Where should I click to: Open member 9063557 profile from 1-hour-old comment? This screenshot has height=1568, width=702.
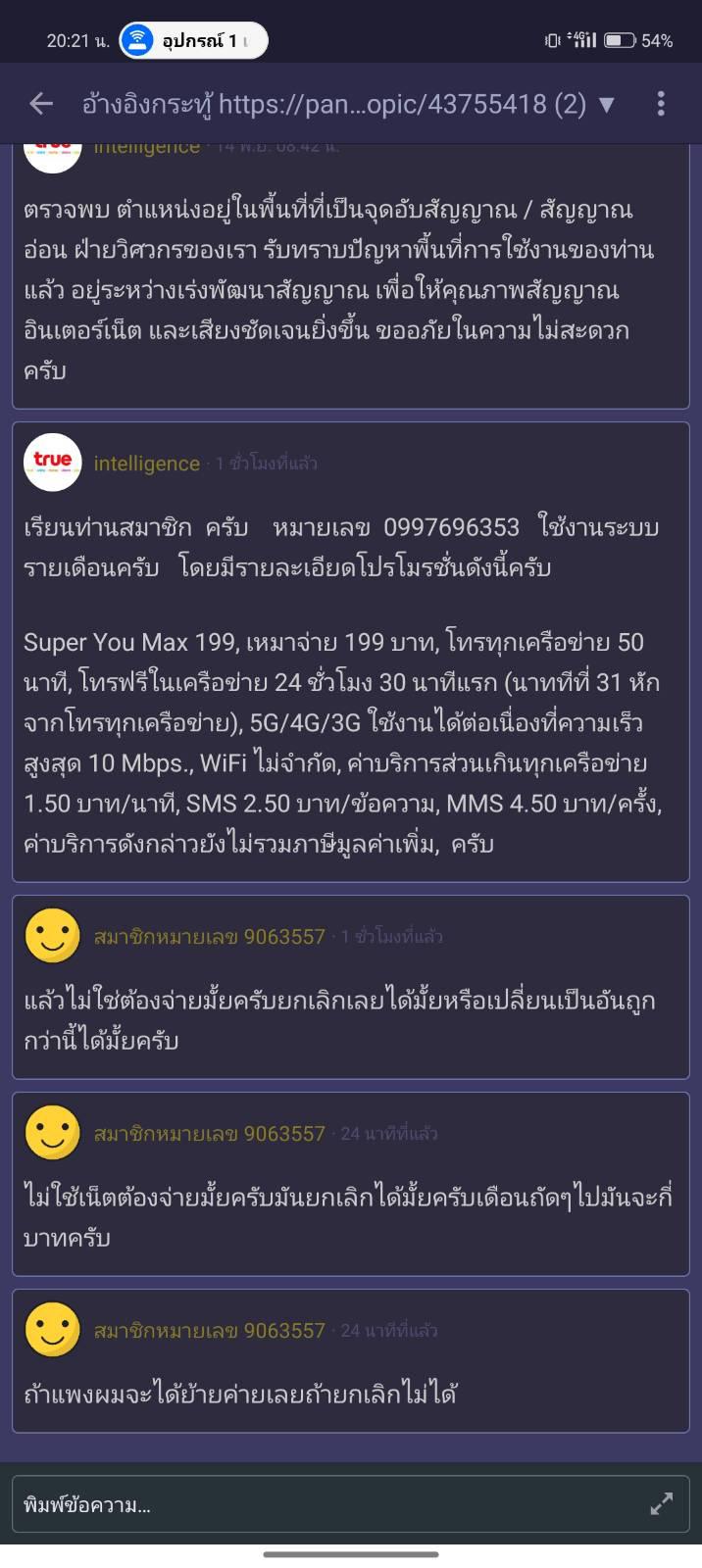209,937
